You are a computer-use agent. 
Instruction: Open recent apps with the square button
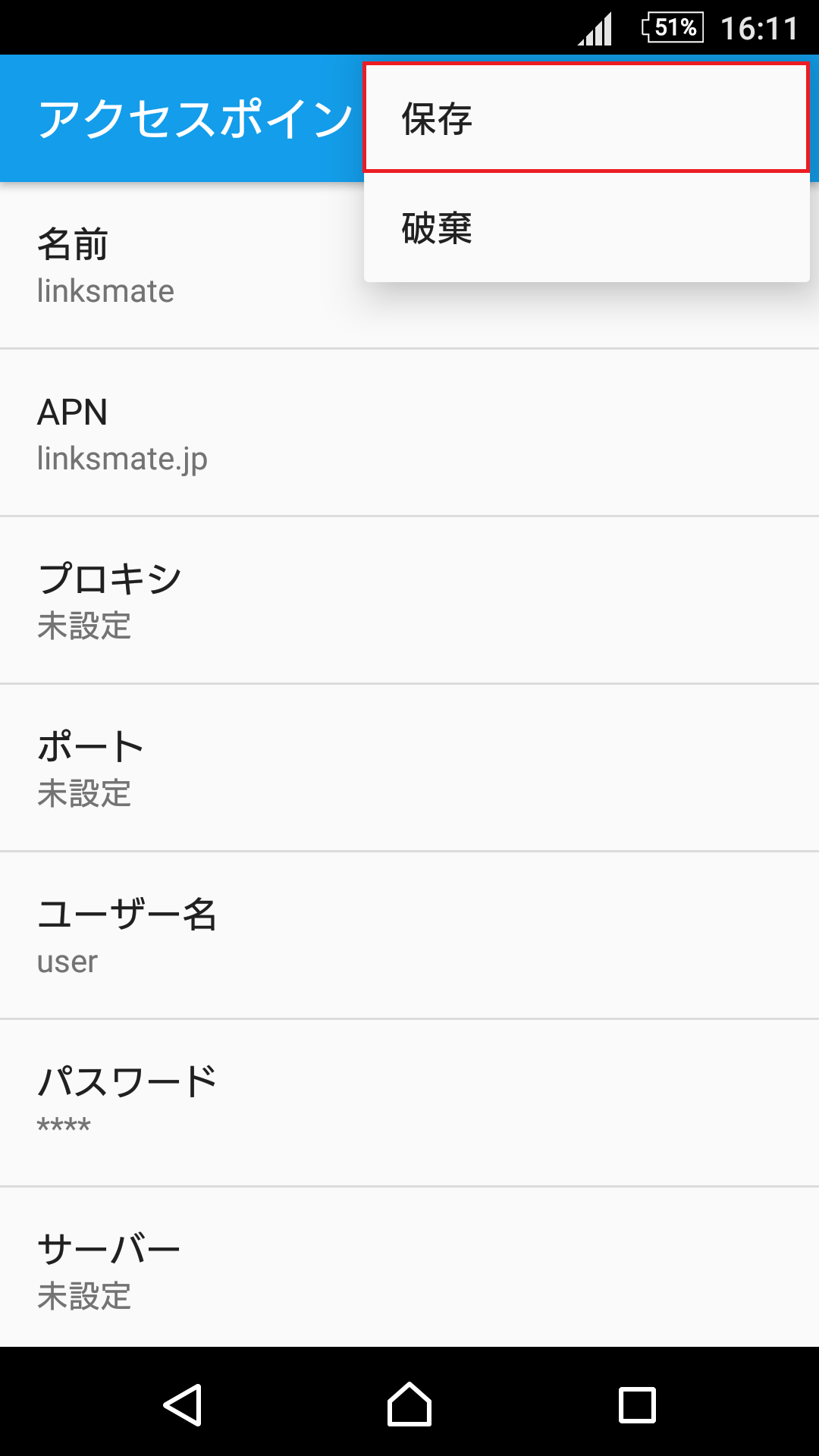click(x=635, y=1407)
